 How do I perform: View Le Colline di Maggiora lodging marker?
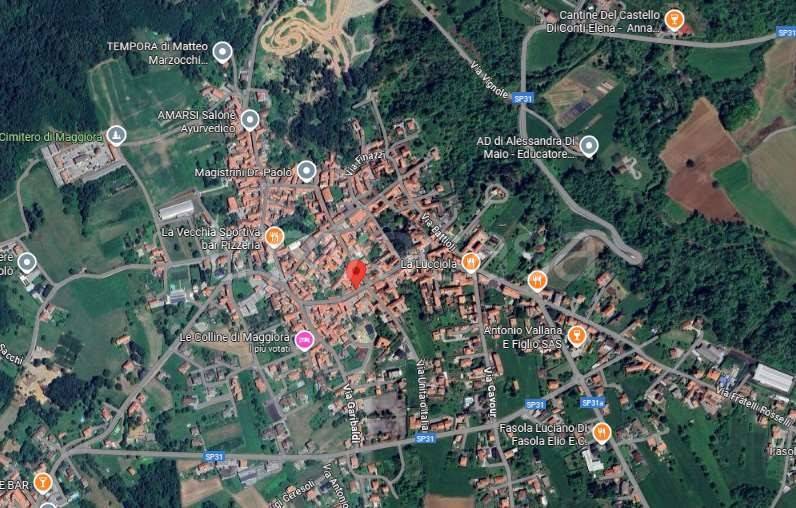[x=305, y=340]
